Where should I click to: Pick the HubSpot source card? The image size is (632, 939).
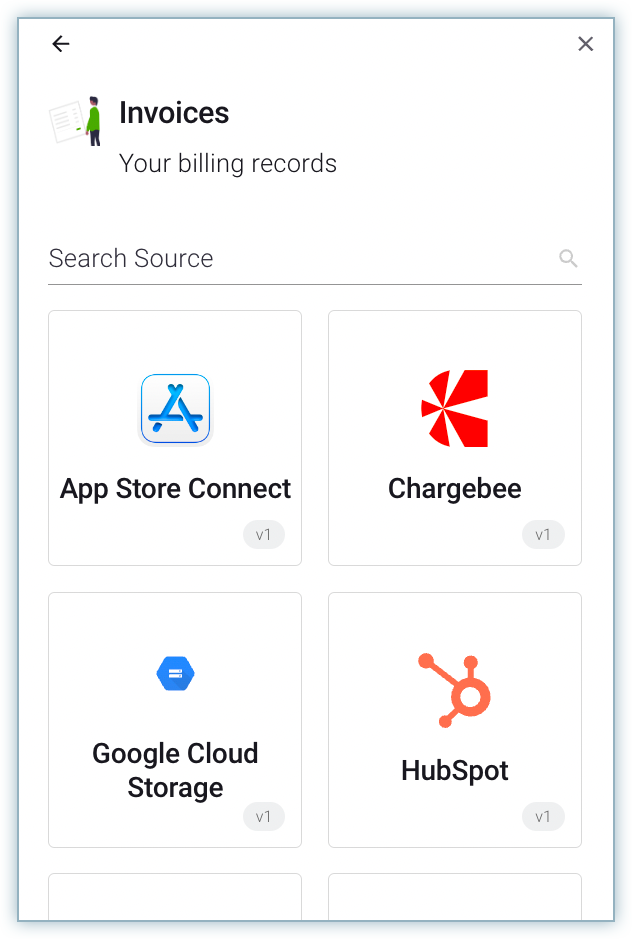pyautogui.click(x=455, y=720)
